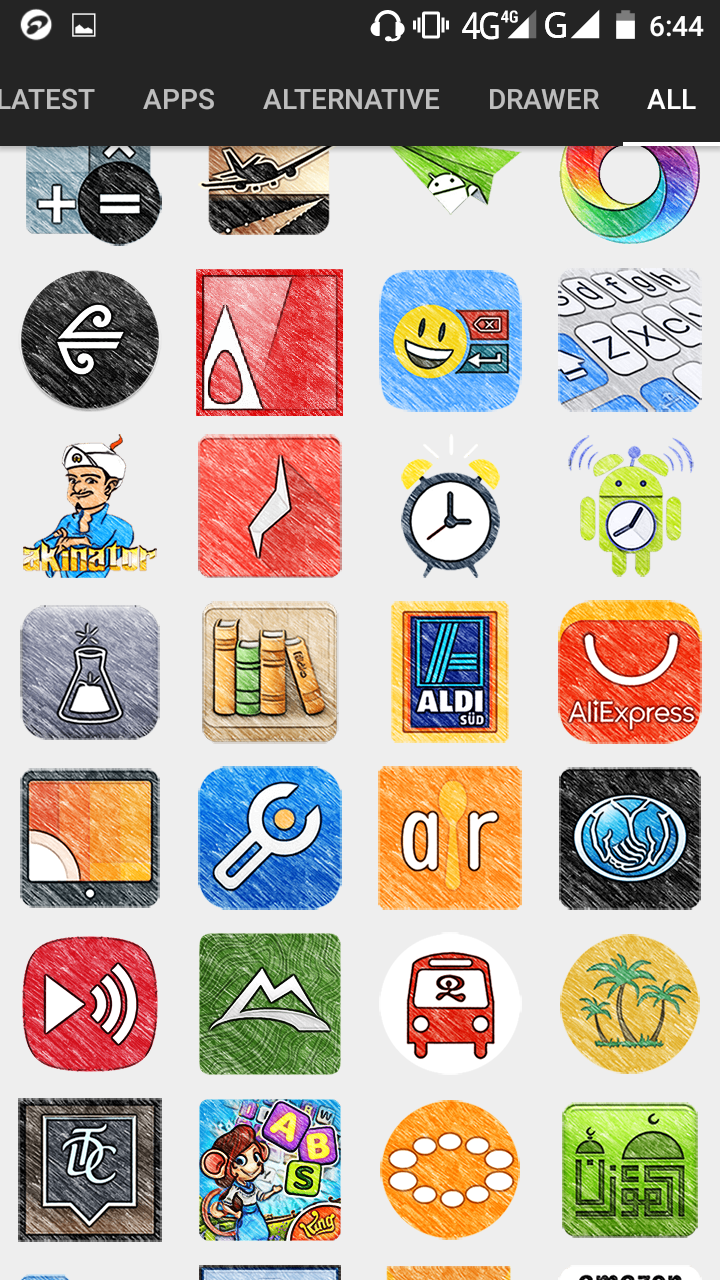
Task: Tap the smiley emoji keyboard icon
Action: tap(450, 341)
